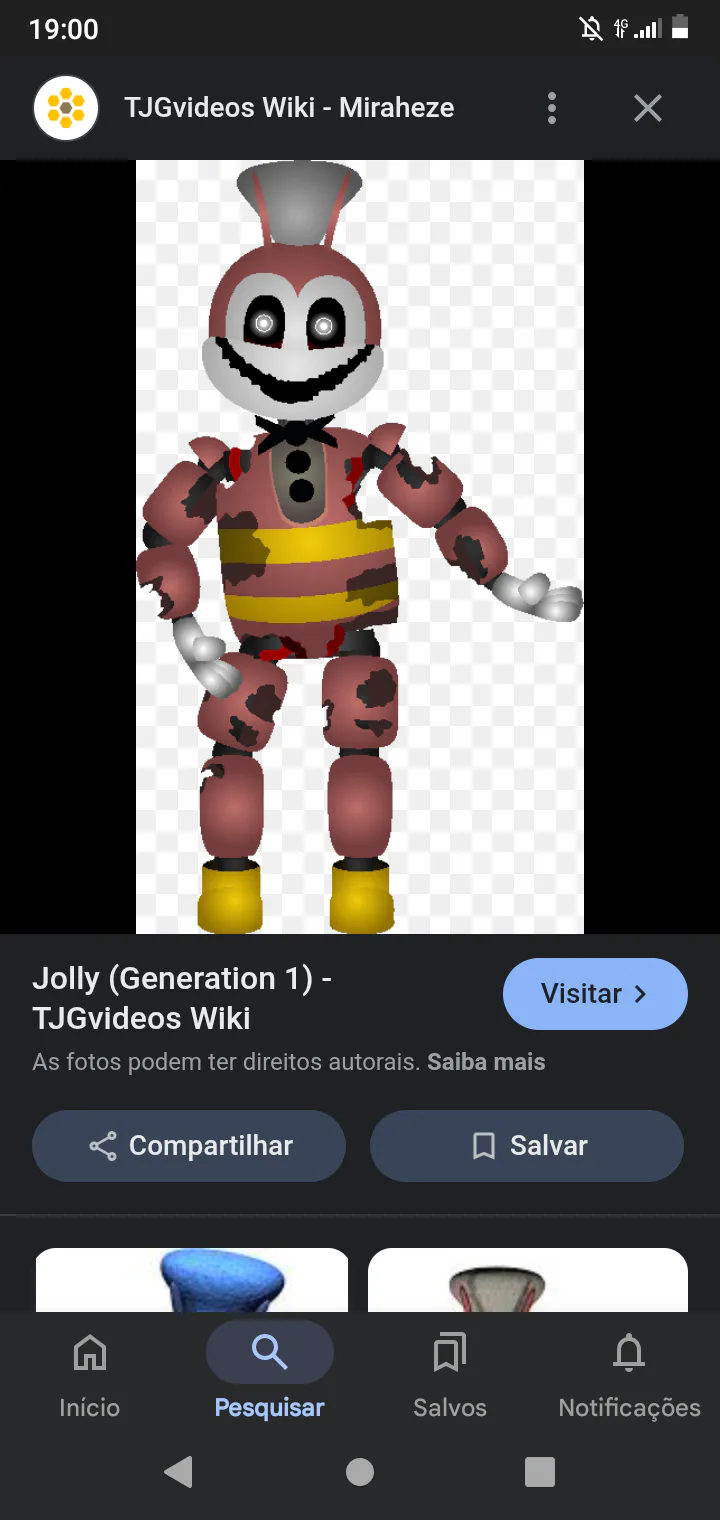
Task: Open the three-dot overflow menu
Action: (551, 108)
